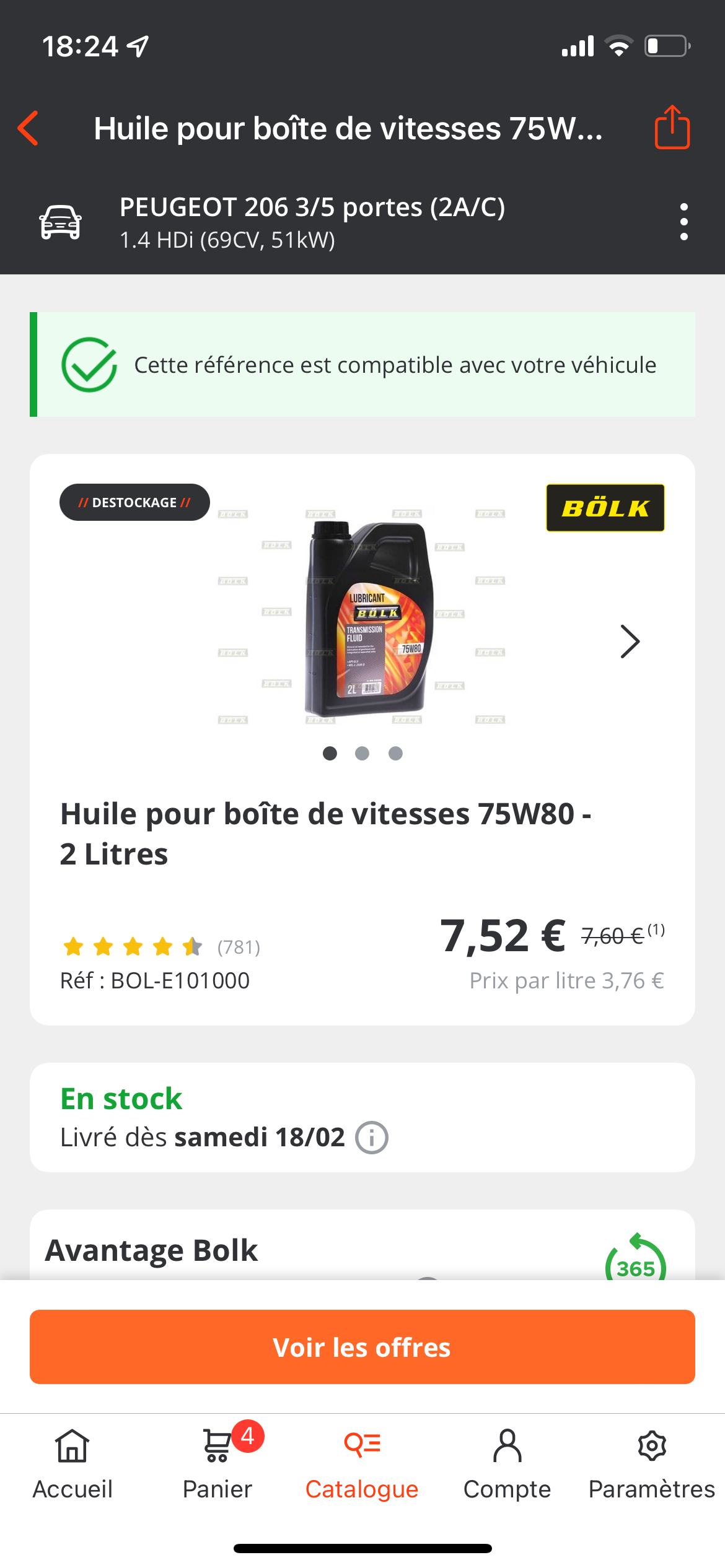This screenshot has width=725, height=1568.
Task: Tap the Voir les offres button
Action: click(x=362, y=1347)
